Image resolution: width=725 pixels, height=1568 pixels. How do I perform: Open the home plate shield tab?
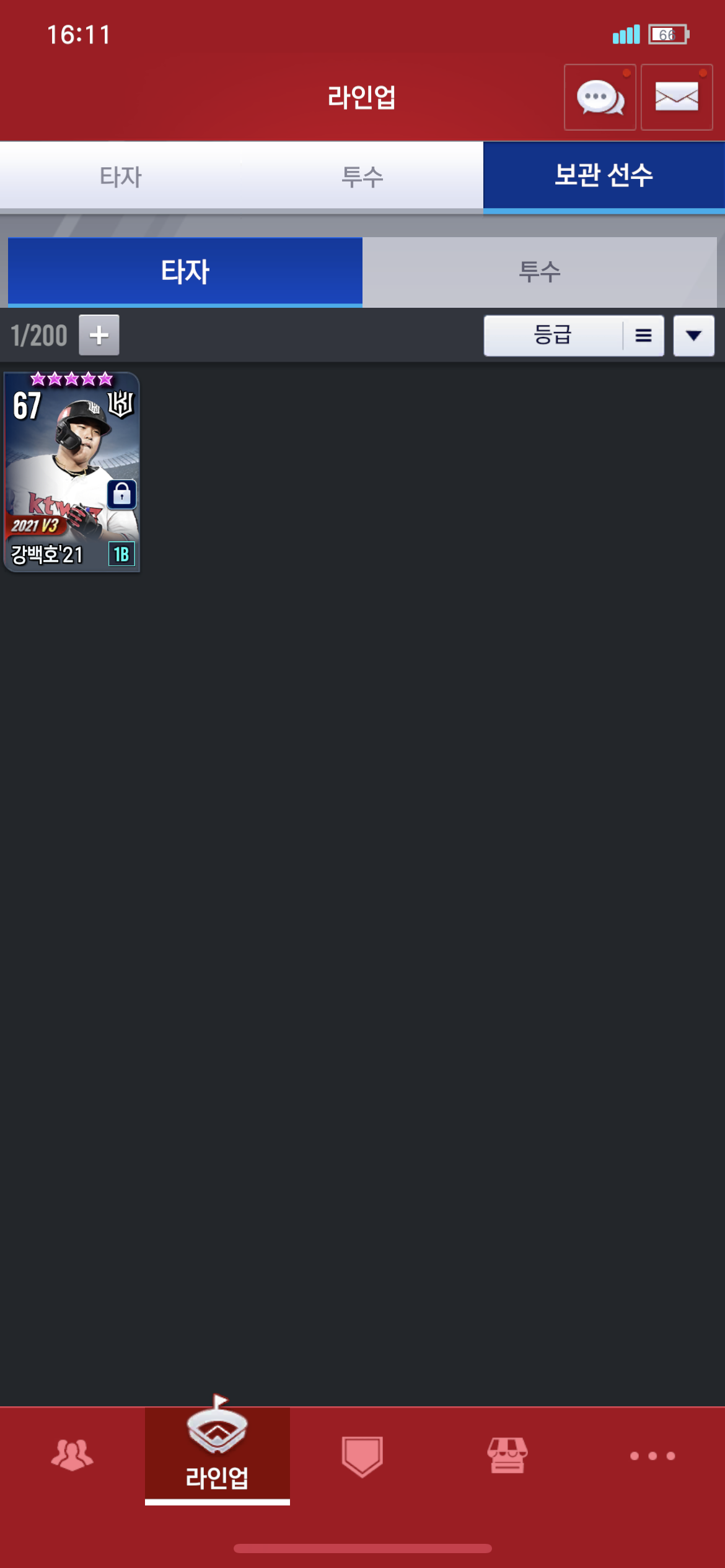(362, 1454)
